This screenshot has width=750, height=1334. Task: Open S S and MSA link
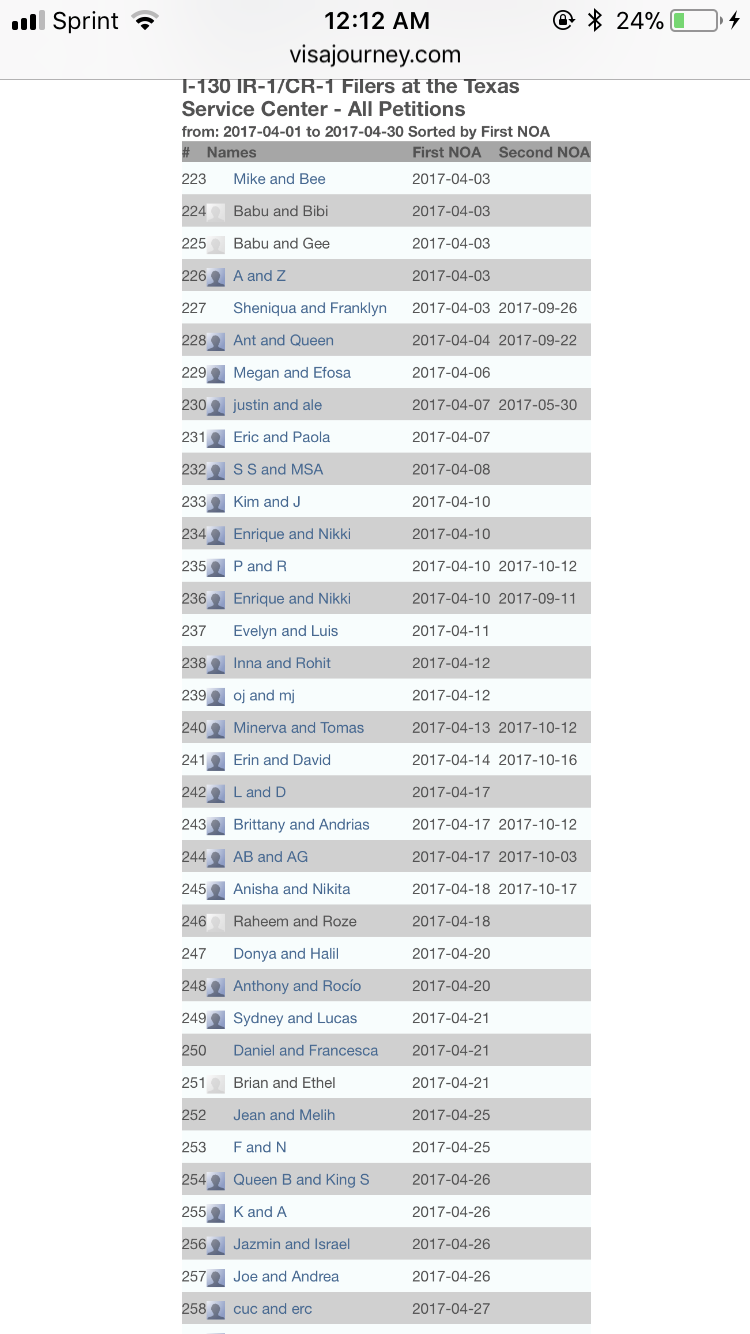pos(278,469)
